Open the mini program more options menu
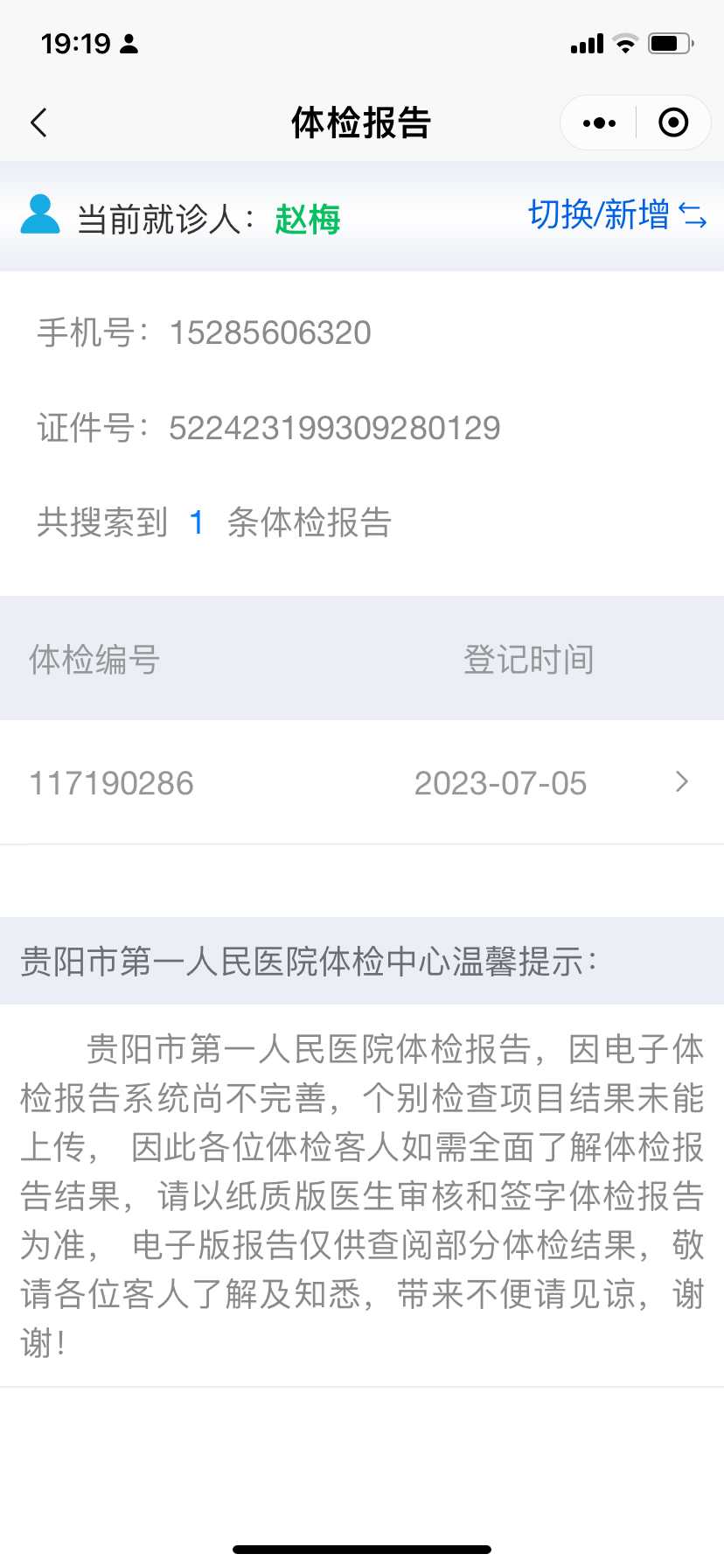 tap(599, 123)
